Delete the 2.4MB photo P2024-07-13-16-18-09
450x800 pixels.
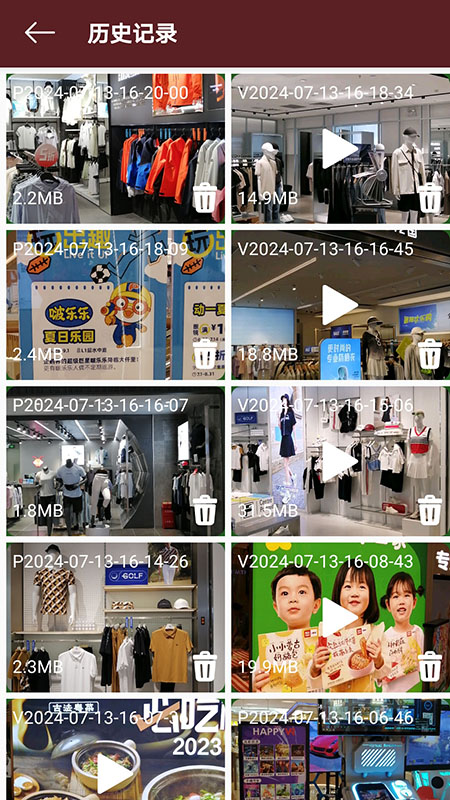coord(205,354)
